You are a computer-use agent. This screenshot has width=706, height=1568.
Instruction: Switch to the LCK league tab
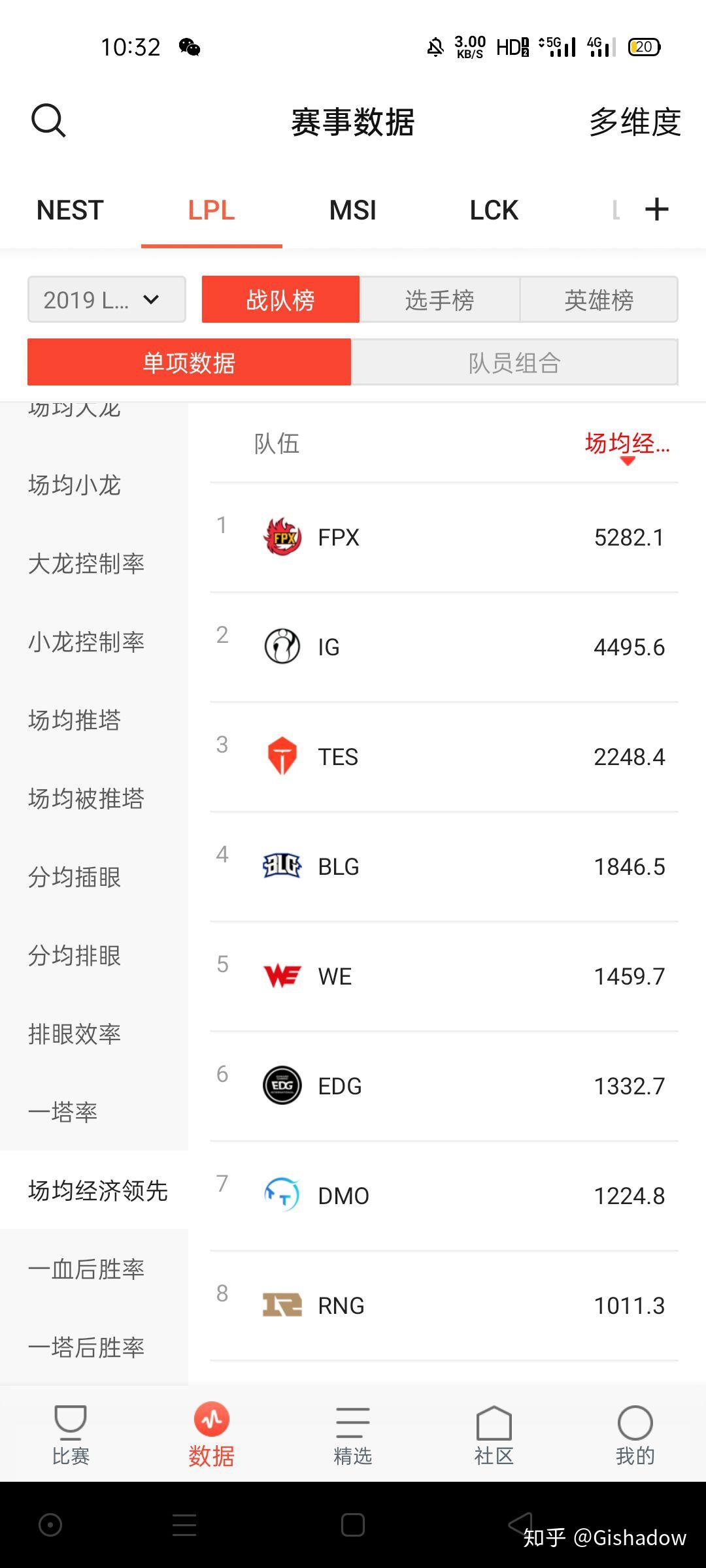click(x=494, y=210)
